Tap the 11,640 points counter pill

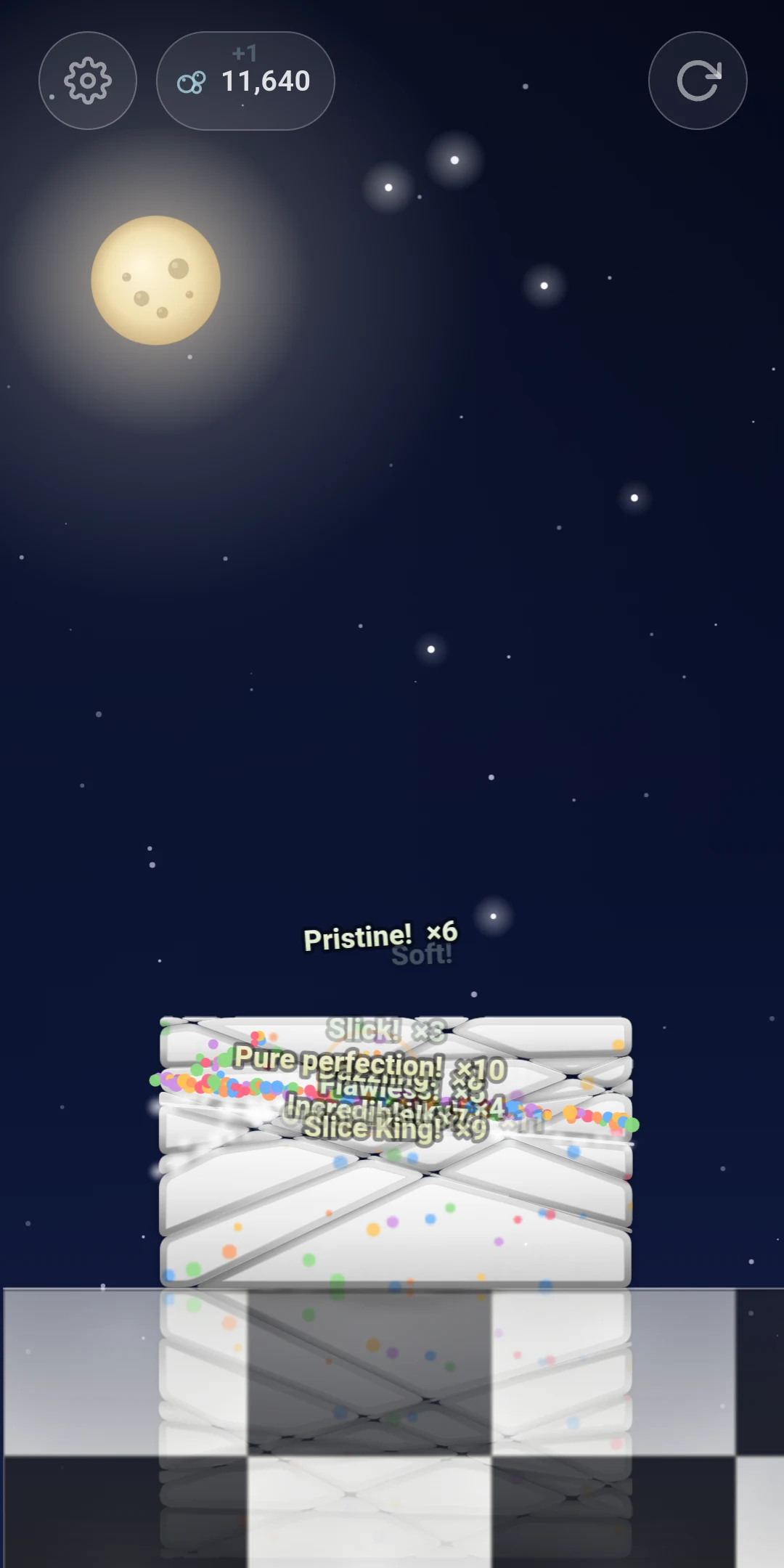pos(245,81)
